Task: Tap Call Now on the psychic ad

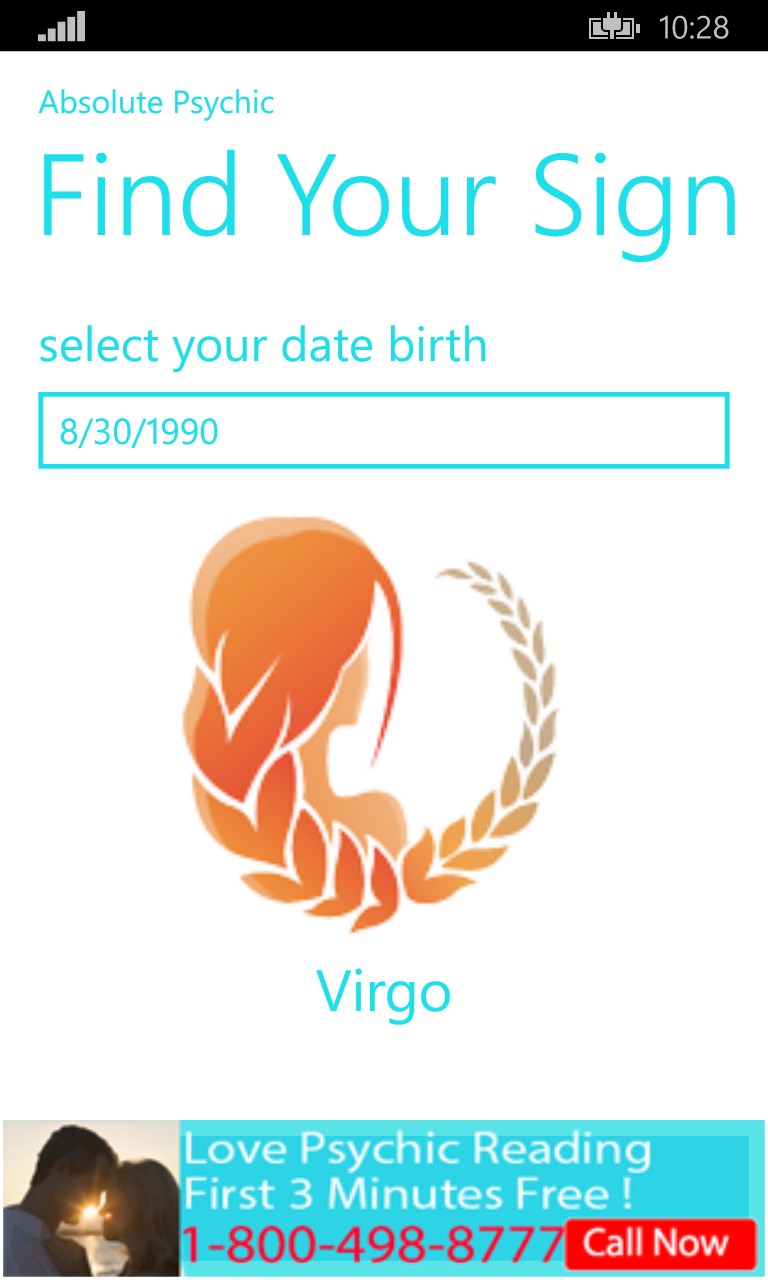Action: tap(659, 1243)
